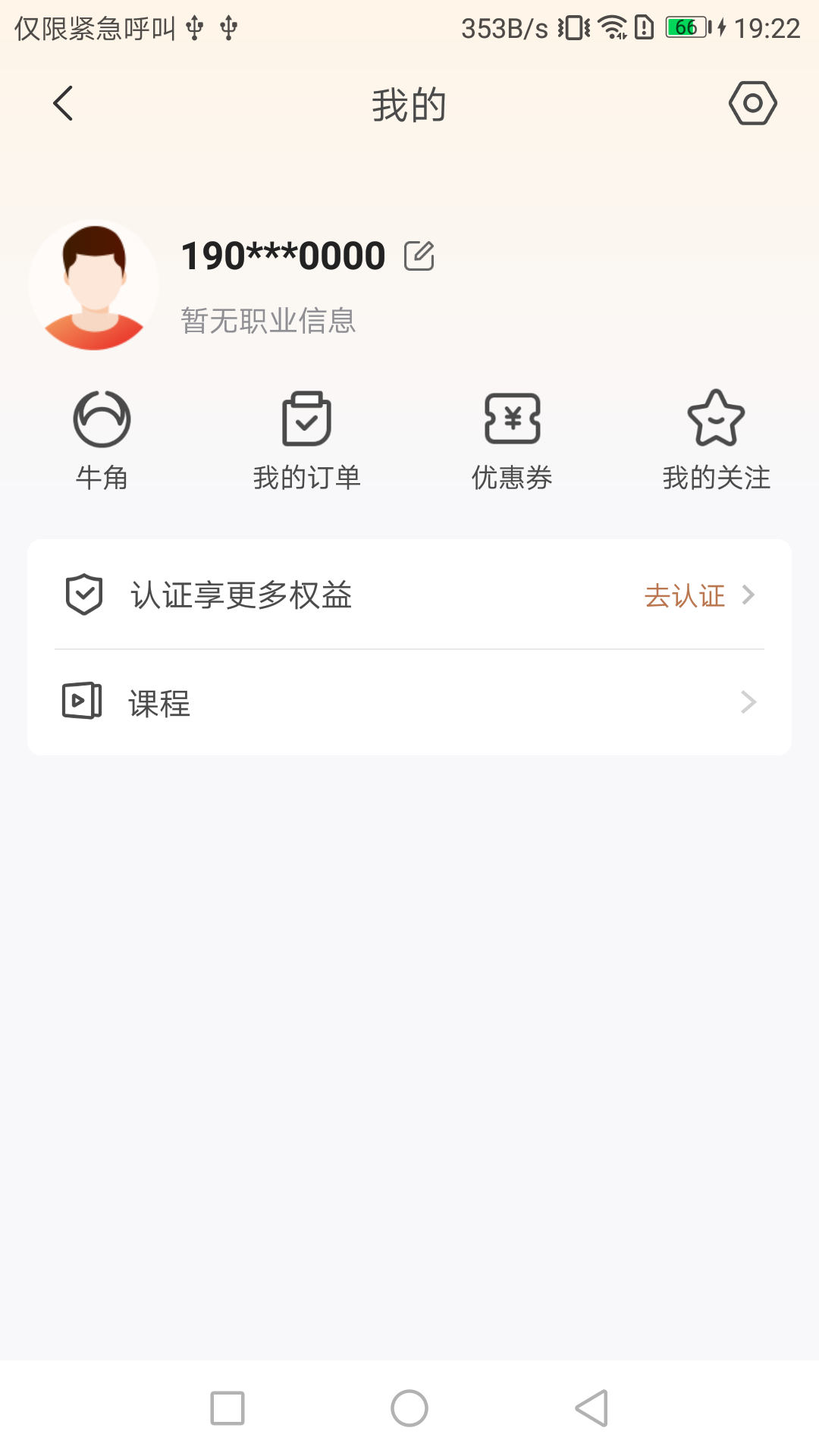Open 优惠券 coupons
This screenshot has height=1456, width=819.
512,440
